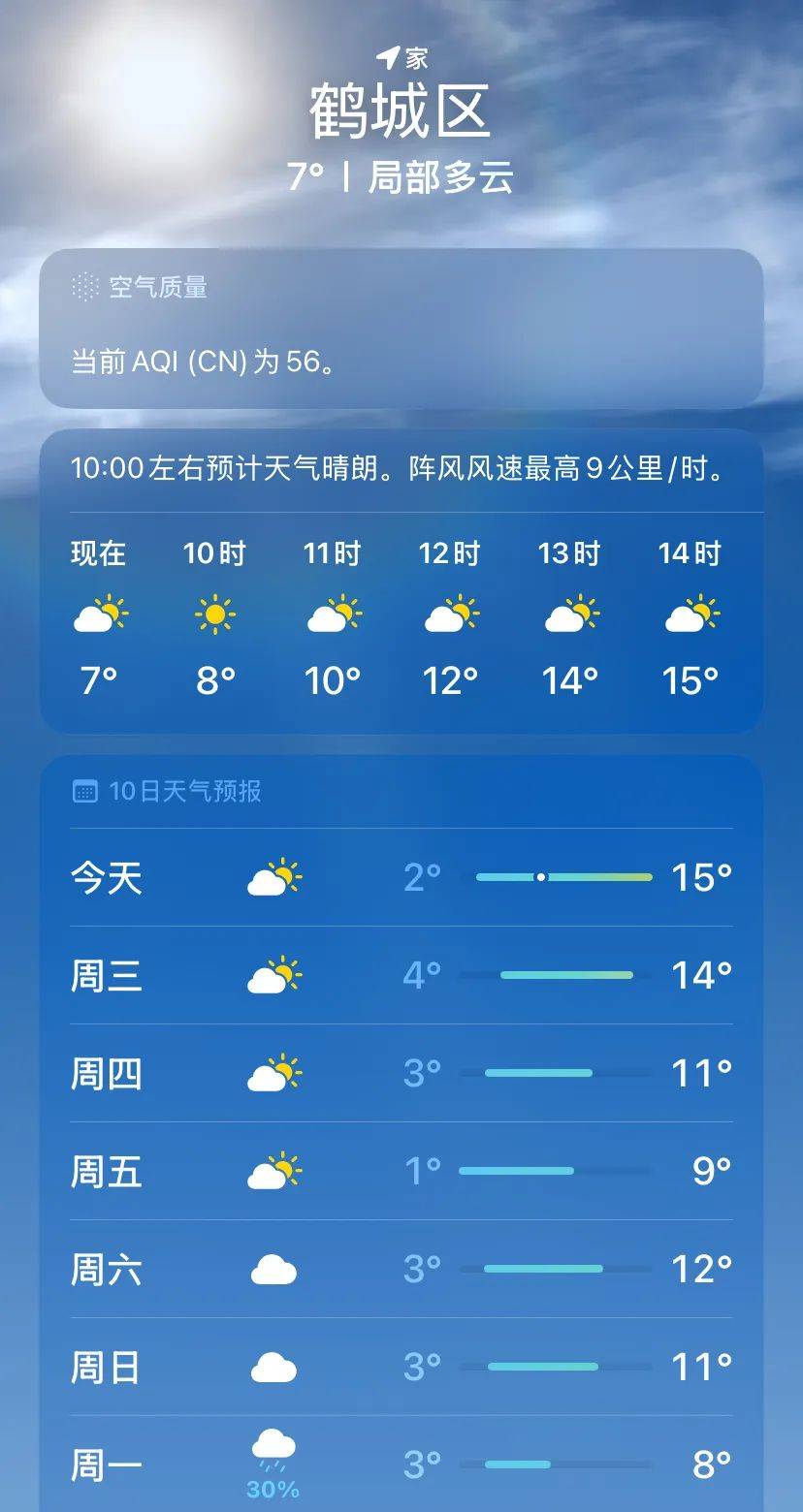The image size is (803, 1512).
Task: Open the 周六 cloudy forecast row
Action: (x=401, y=1269)
